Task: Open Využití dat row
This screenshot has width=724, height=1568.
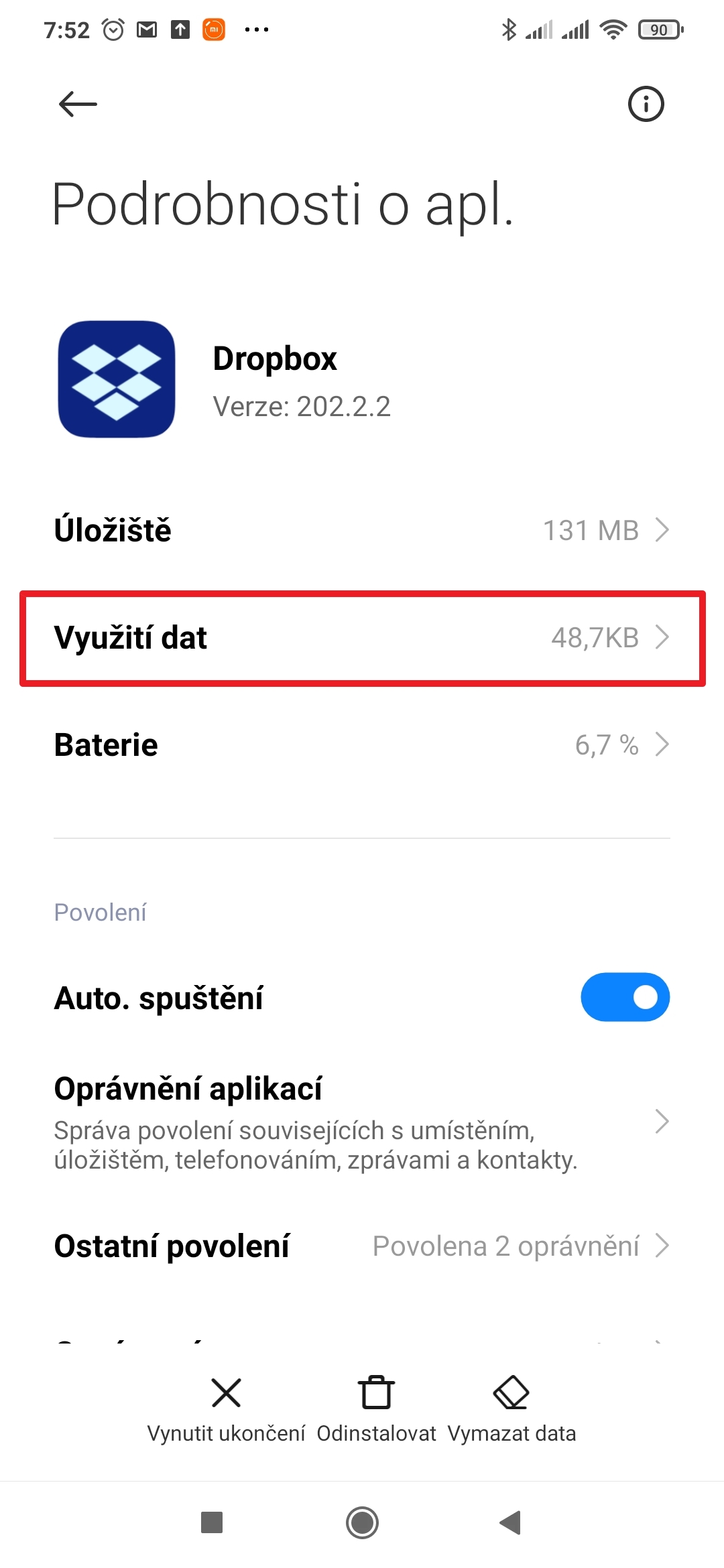Action: 362,638
